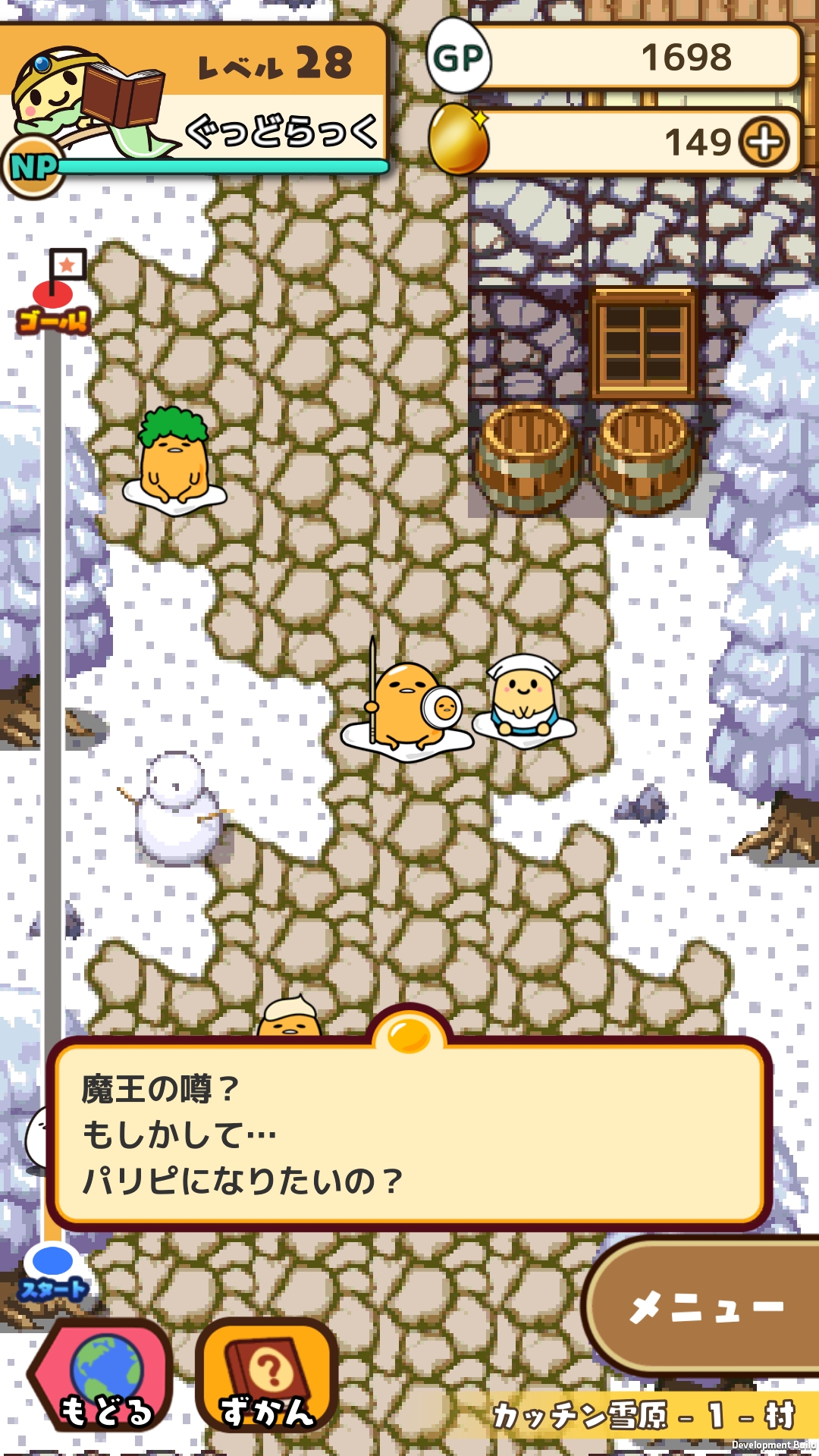Advance the 魔王の噂 dialogue box

409,1134
